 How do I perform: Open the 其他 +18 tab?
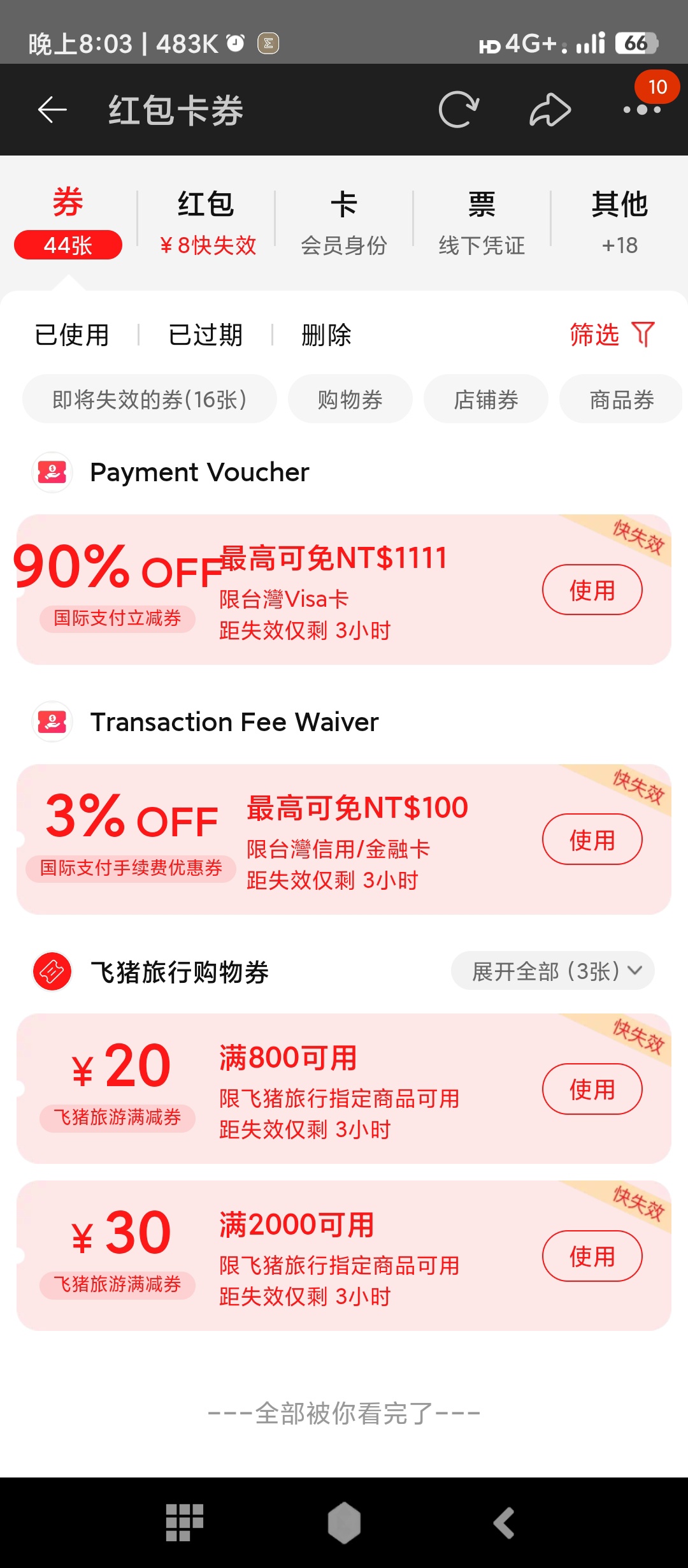619,222
